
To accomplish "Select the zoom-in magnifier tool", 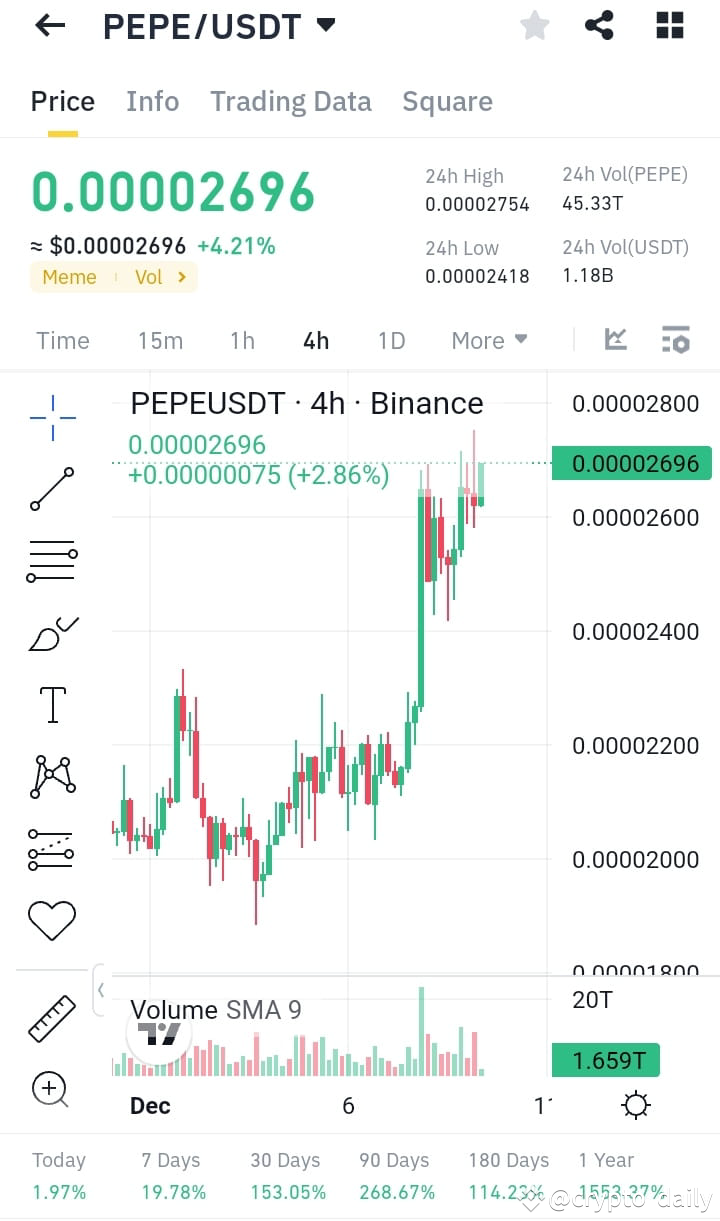I will (x=52, y=1090).
